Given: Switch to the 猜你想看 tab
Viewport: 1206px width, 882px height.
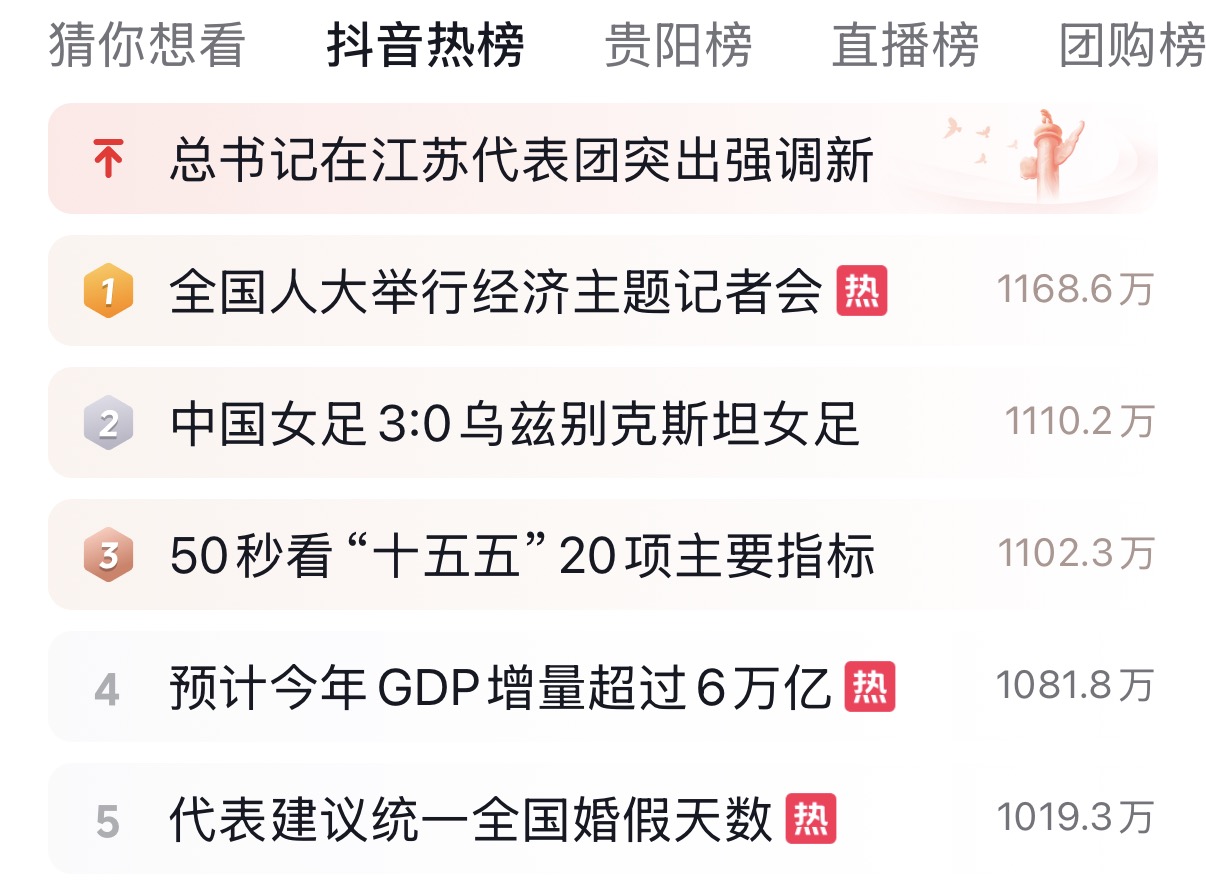Looking at the screenshot, I should click(146, 46).
